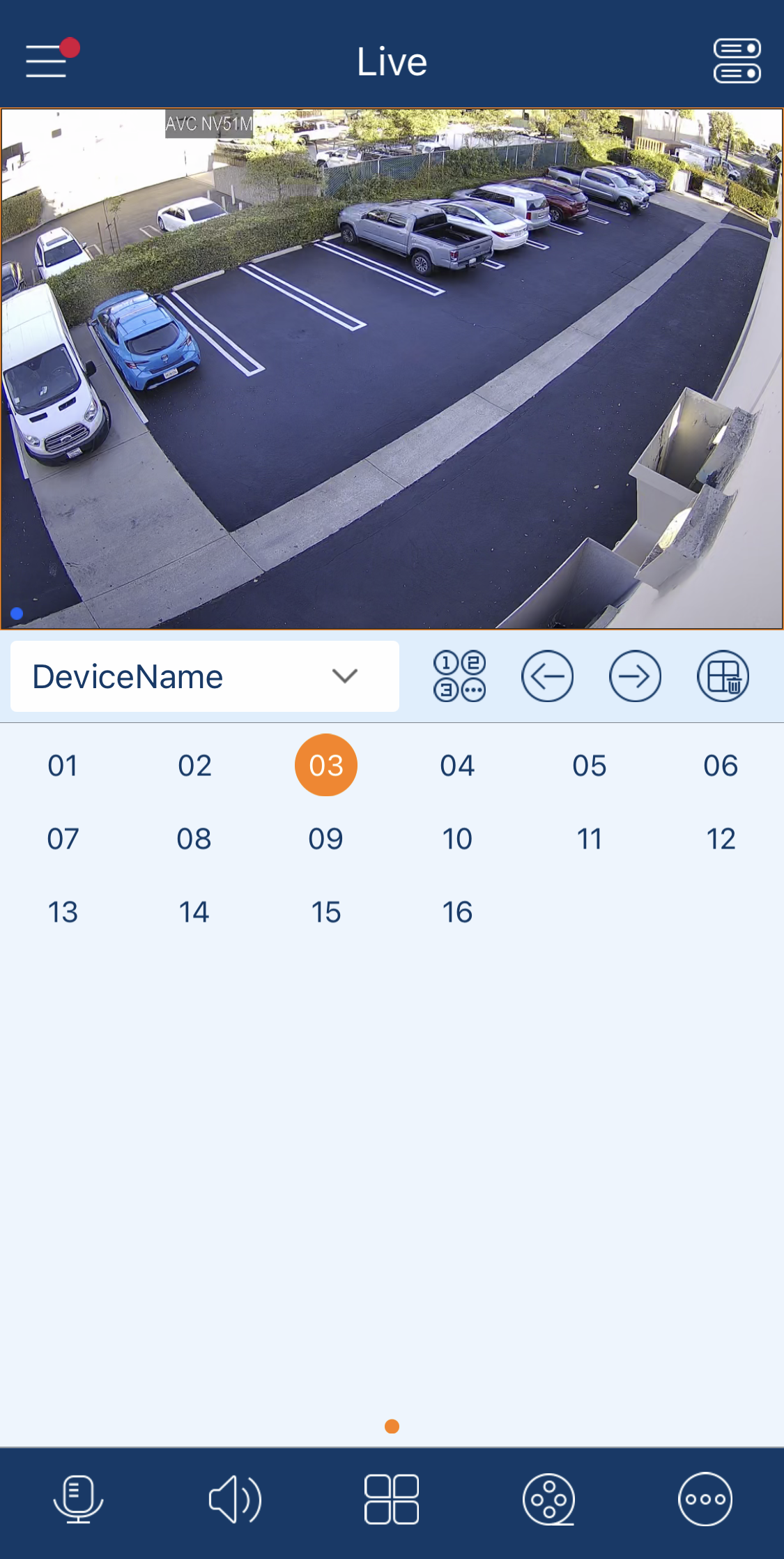The image size is (784, 1559).
Task: Select channel 09
Action: (325, 839)
